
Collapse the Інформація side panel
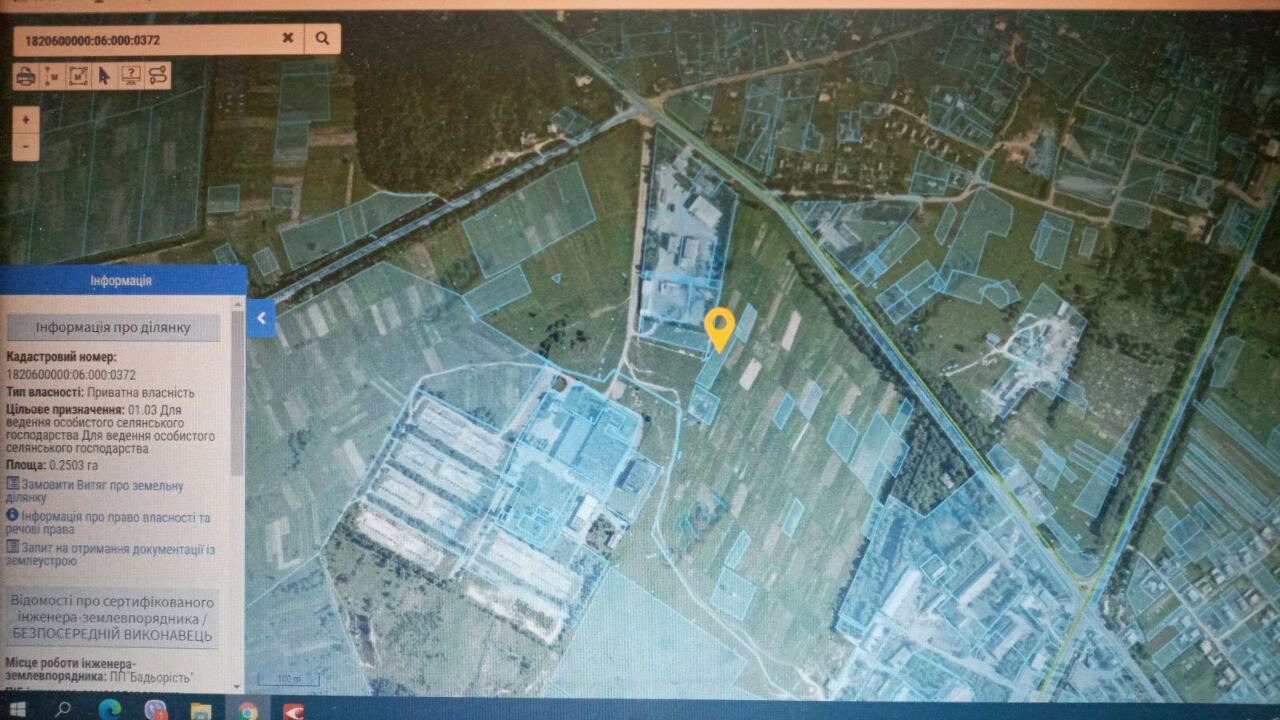pos(261,318)
